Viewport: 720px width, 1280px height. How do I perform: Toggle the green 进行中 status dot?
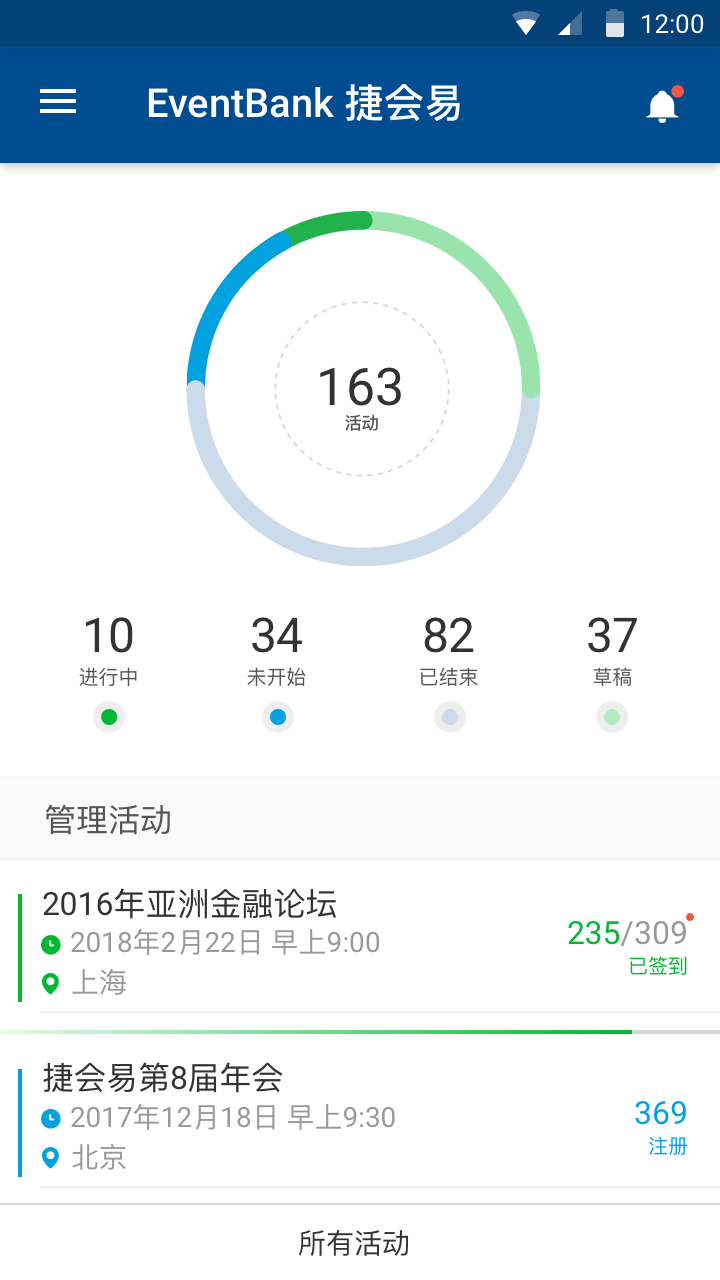tap(109, 717)
